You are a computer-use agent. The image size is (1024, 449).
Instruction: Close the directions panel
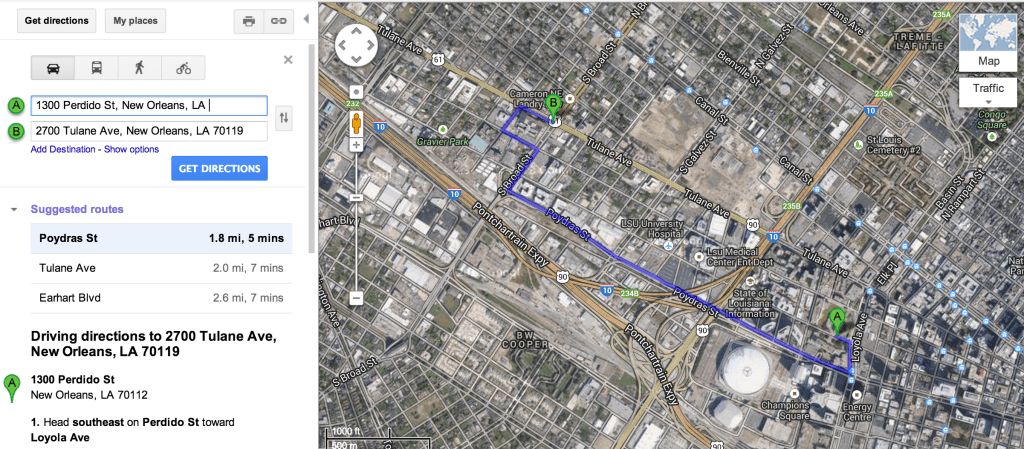[288, 60]
